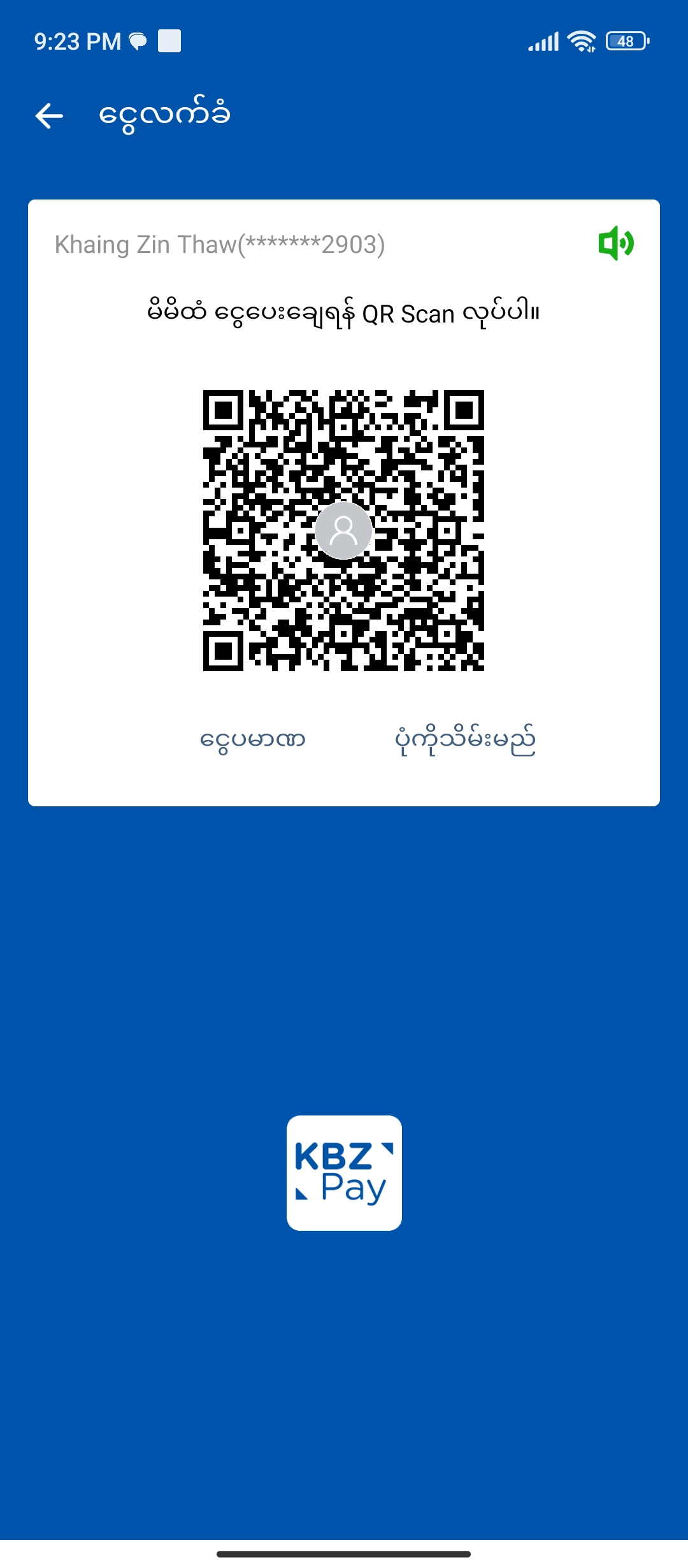Tap ငွေပမာဏ to set the amount
This screenshot has height=1568, width=688.
252,739
